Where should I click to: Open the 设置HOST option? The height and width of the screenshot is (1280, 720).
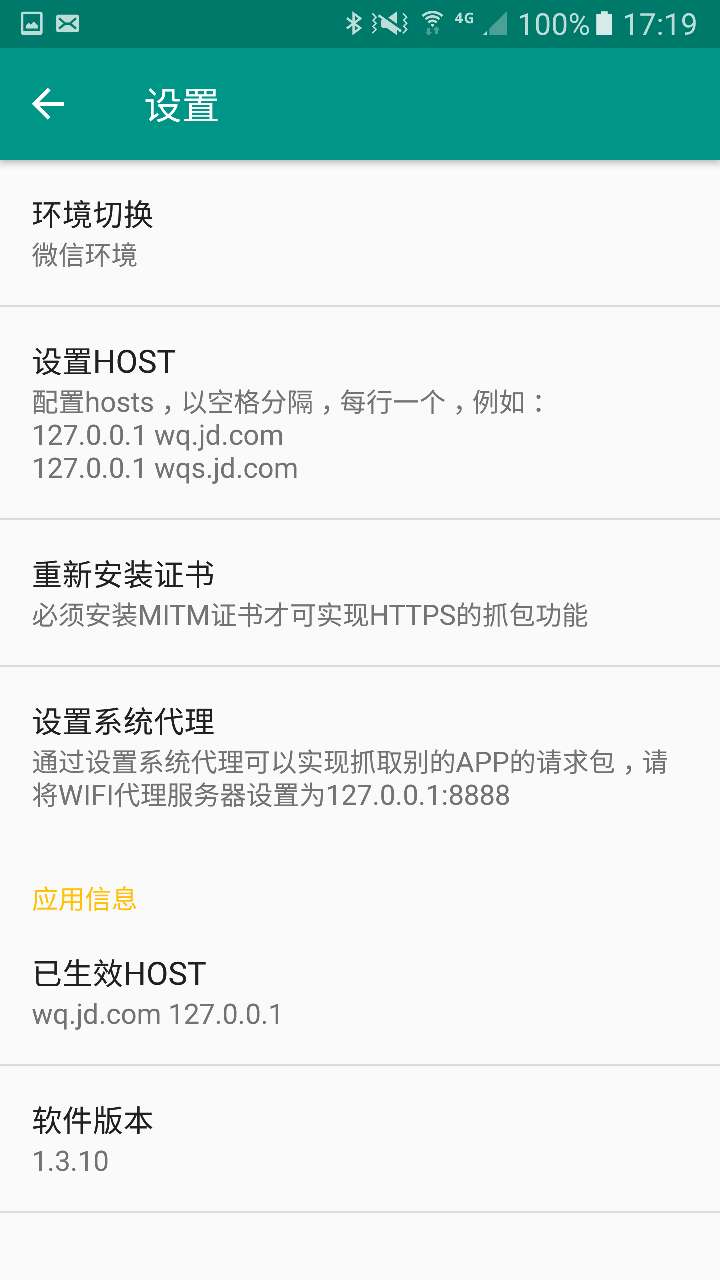(360, 413)
